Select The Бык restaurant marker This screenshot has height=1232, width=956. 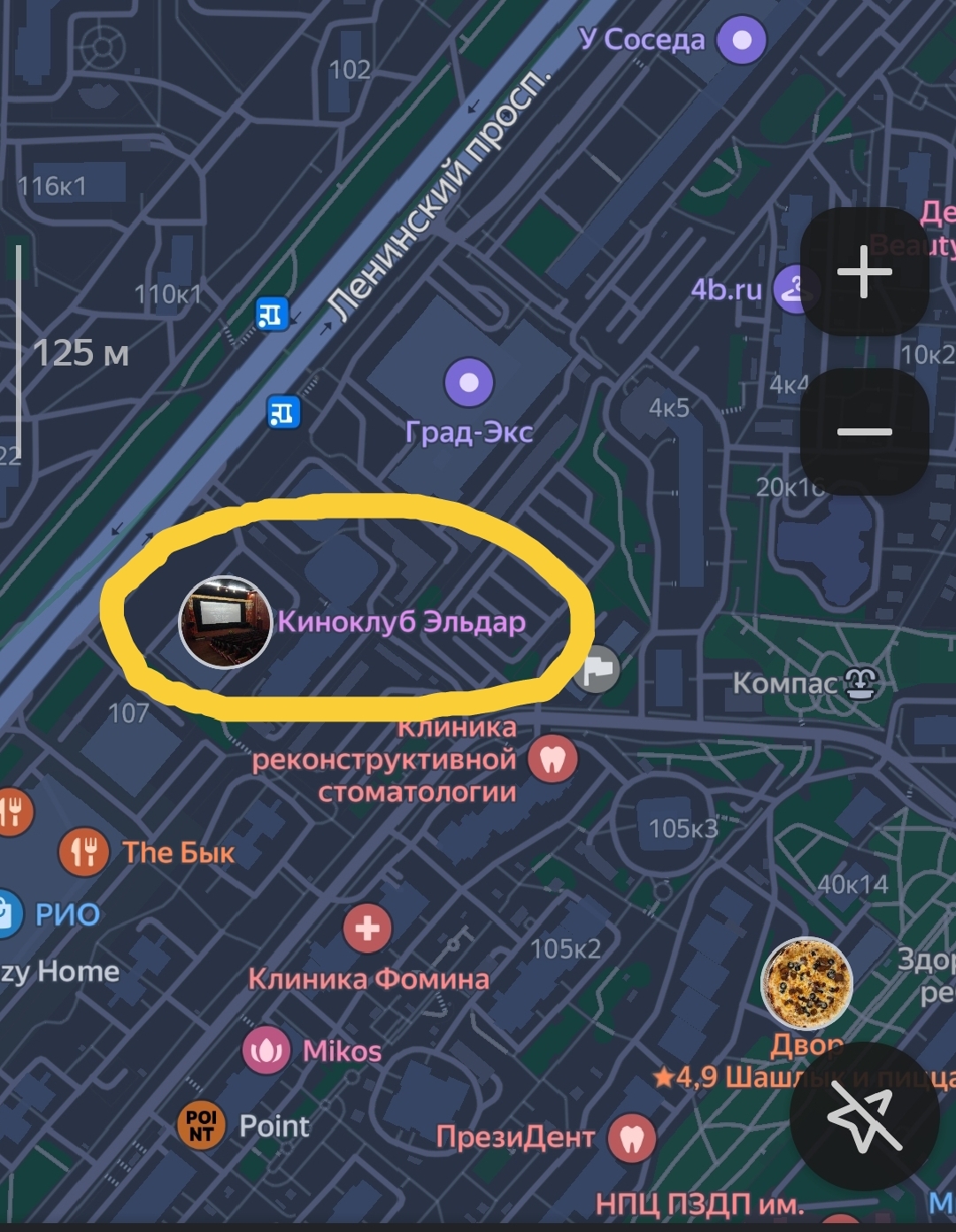tap(83, 851)
